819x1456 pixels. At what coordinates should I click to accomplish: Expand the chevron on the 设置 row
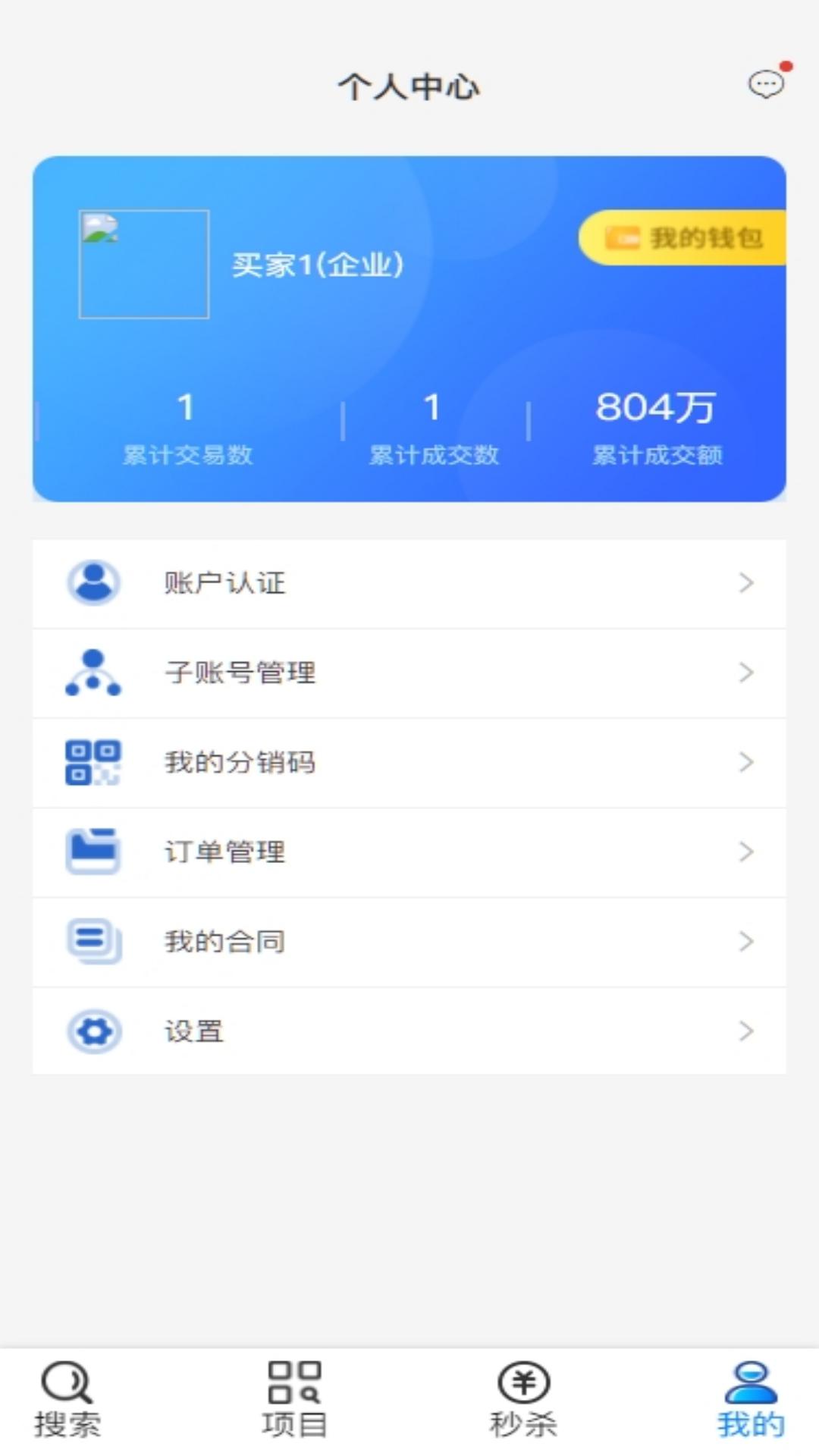coord(747,1031)
